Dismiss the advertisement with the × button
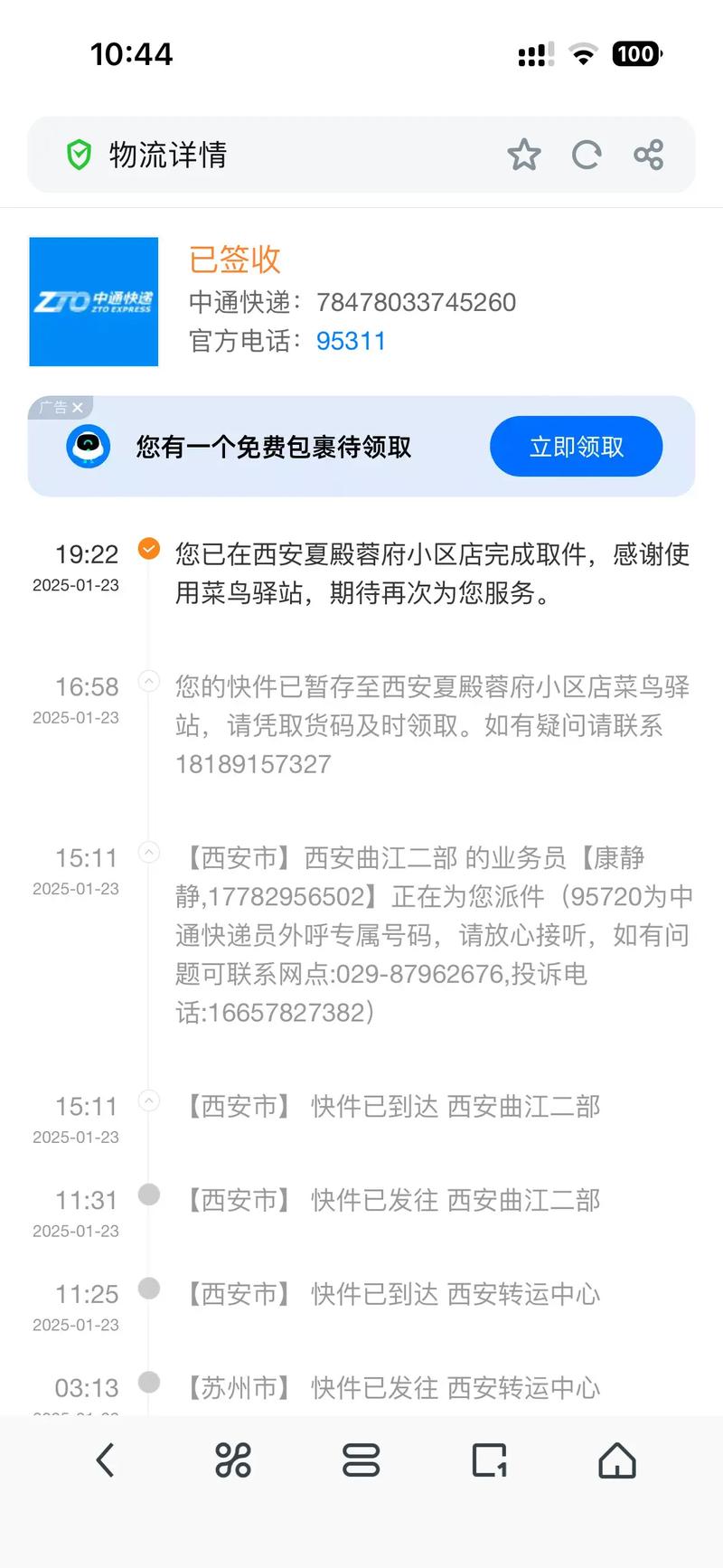Image resolution: width=723 pixels, height=1568 pixels. pyautogui.click(x=77, y=407)
